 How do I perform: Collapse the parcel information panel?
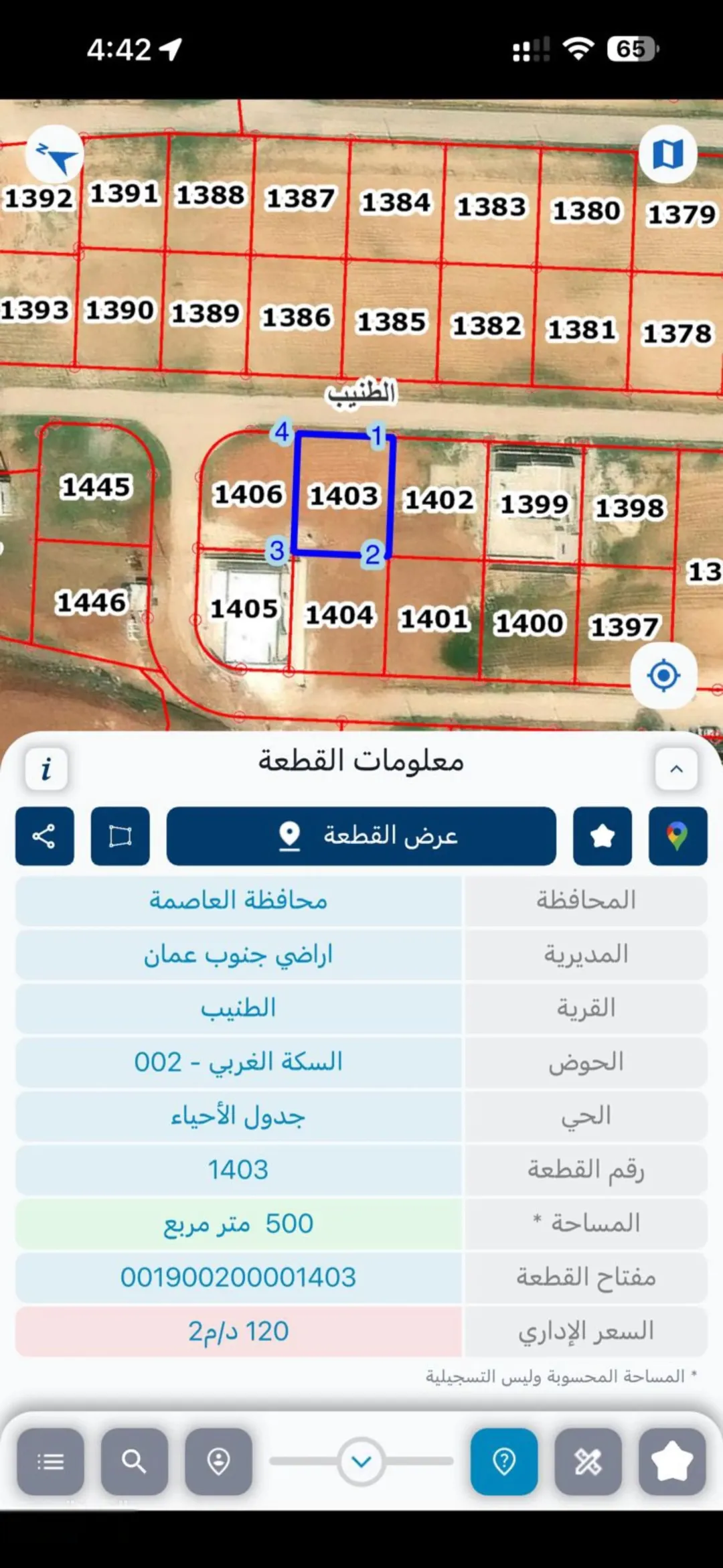[x=676, y=769]
